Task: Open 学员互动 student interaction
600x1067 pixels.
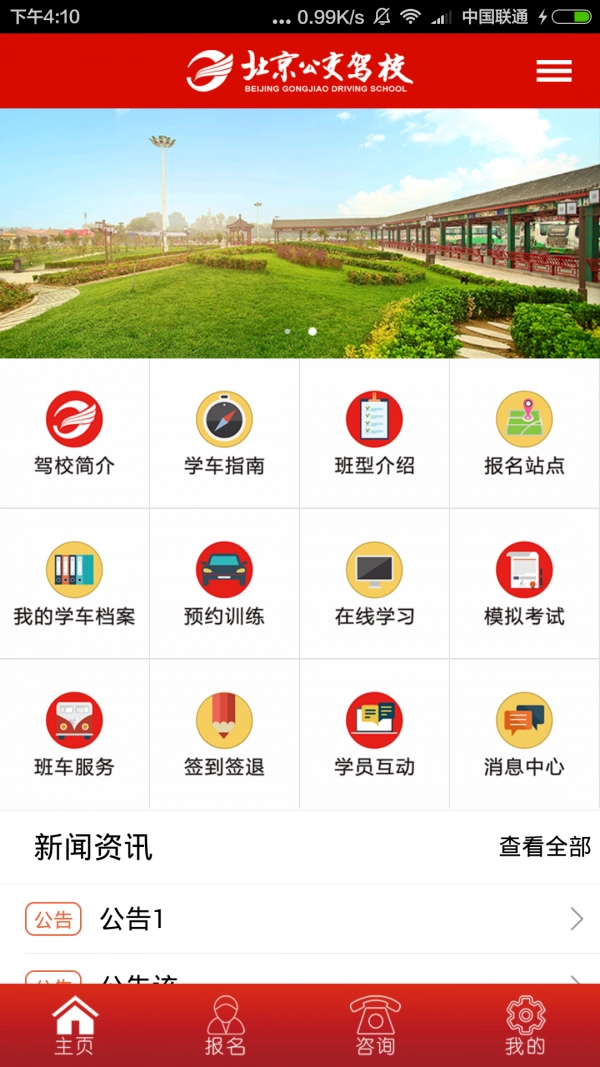Action: click(x=374, y=735)
